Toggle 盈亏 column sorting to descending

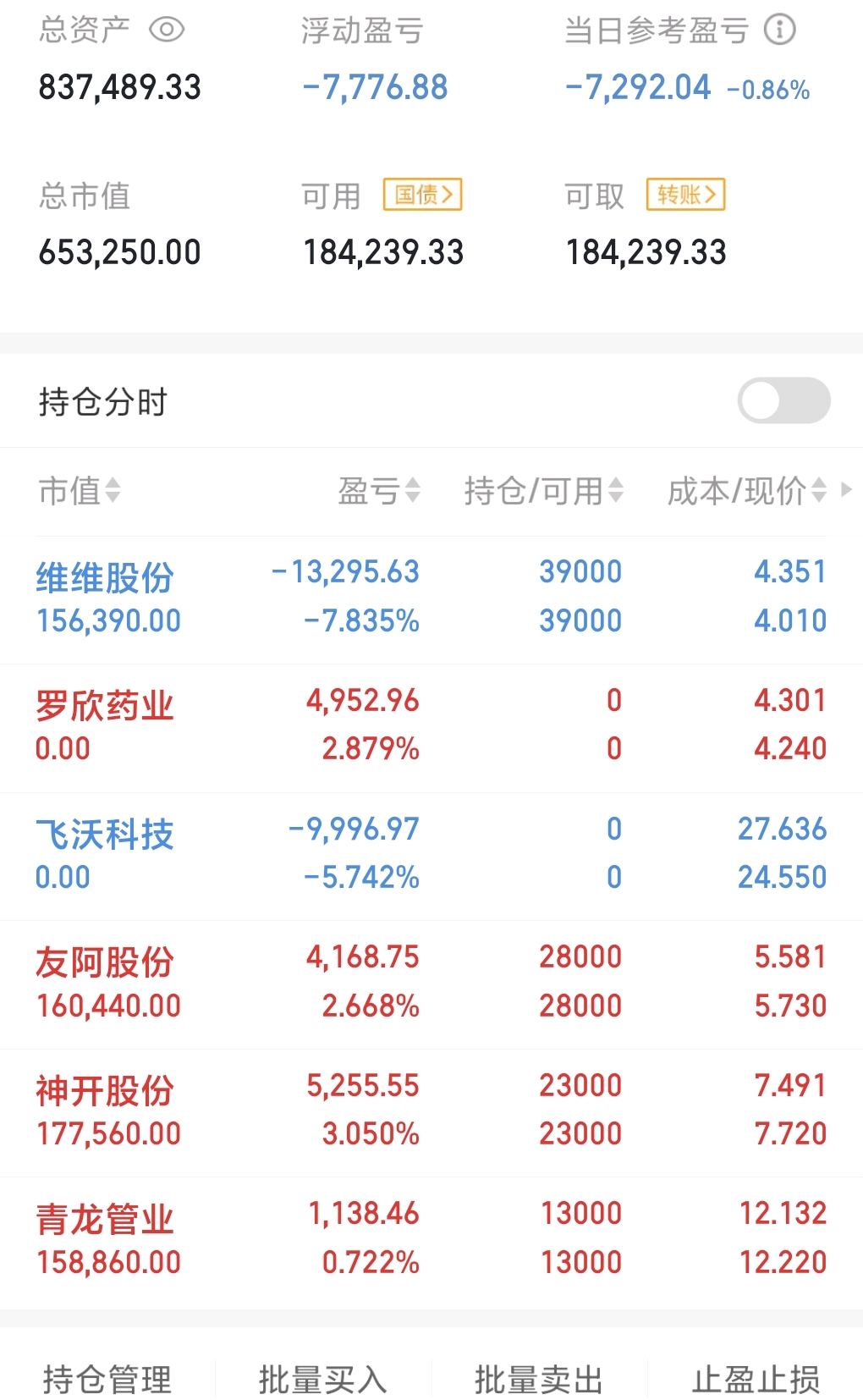tap(411, 493)
